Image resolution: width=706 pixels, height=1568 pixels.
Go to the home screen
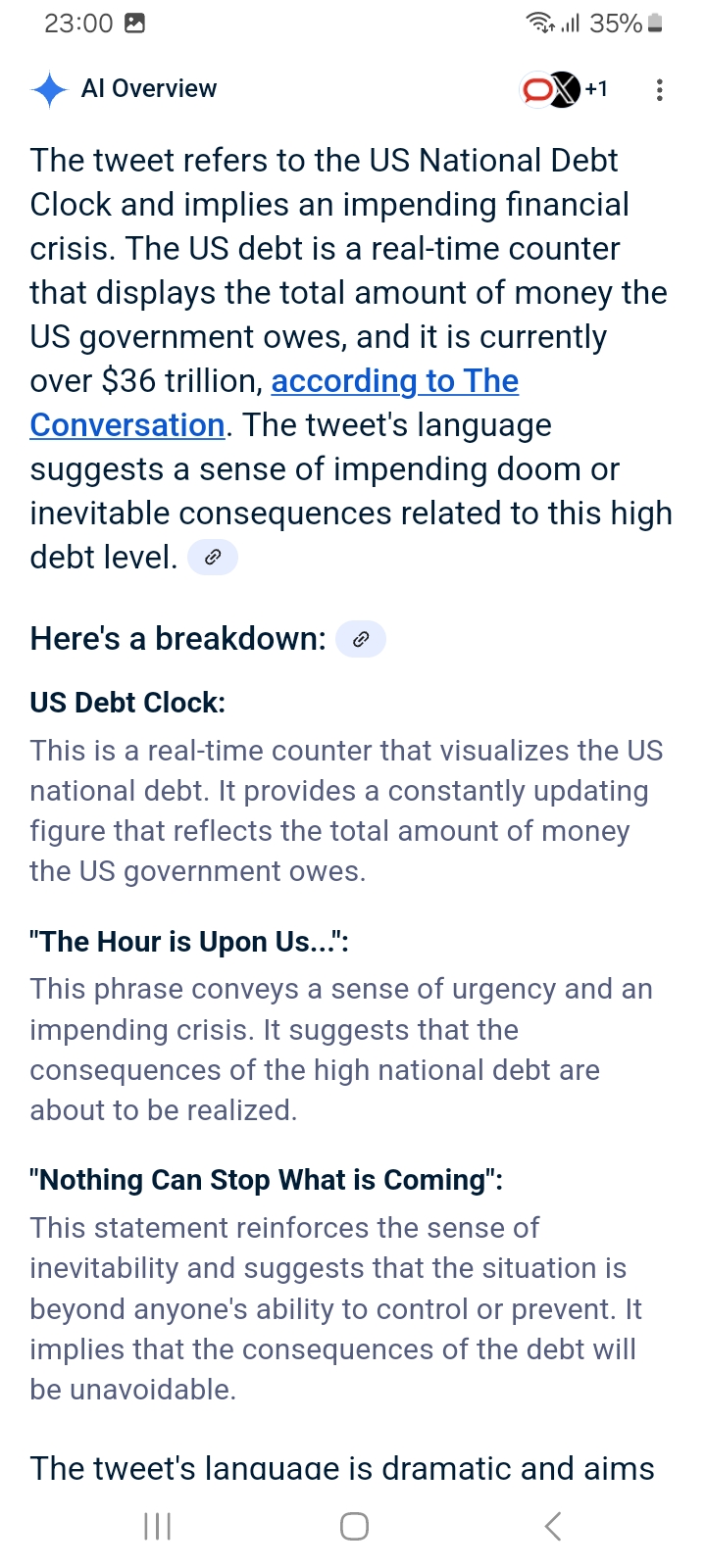tap(354, 1526)
